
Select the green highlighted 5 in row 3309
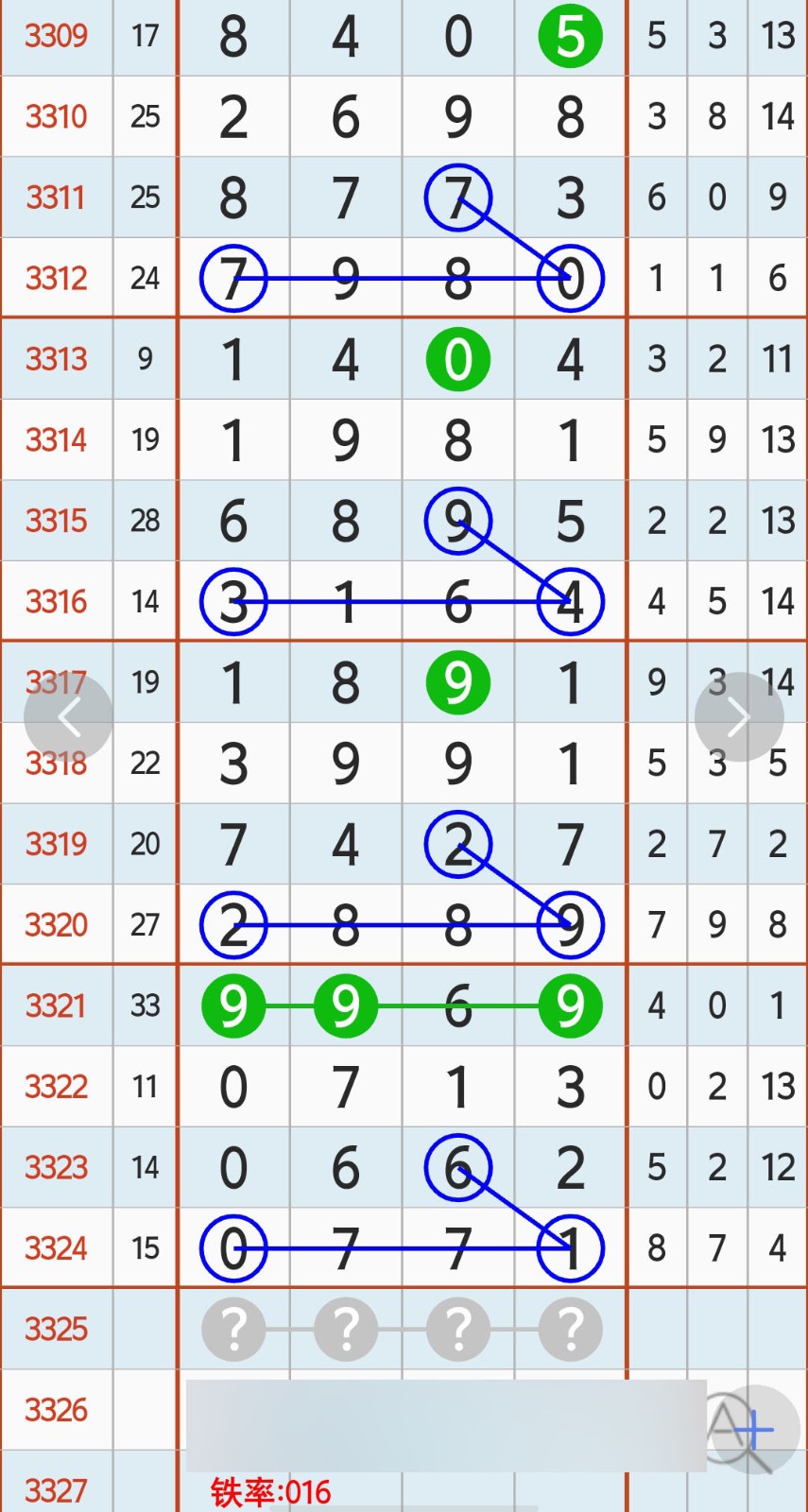click(570, 36)
